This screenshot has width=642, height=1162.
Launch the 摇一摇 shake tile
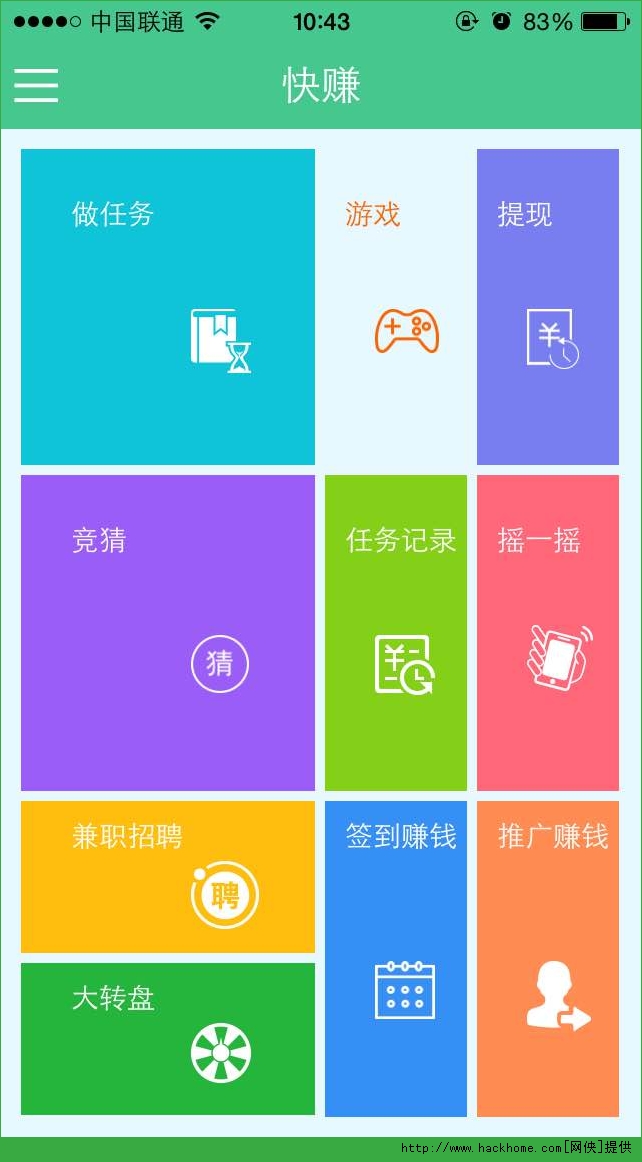[548, 633]
